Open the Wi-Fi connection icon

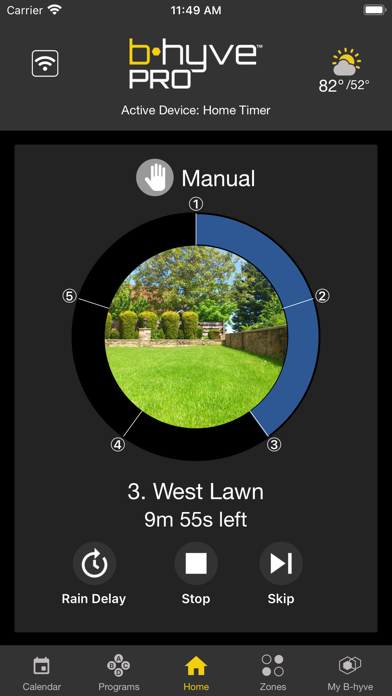tap(45, 63)
